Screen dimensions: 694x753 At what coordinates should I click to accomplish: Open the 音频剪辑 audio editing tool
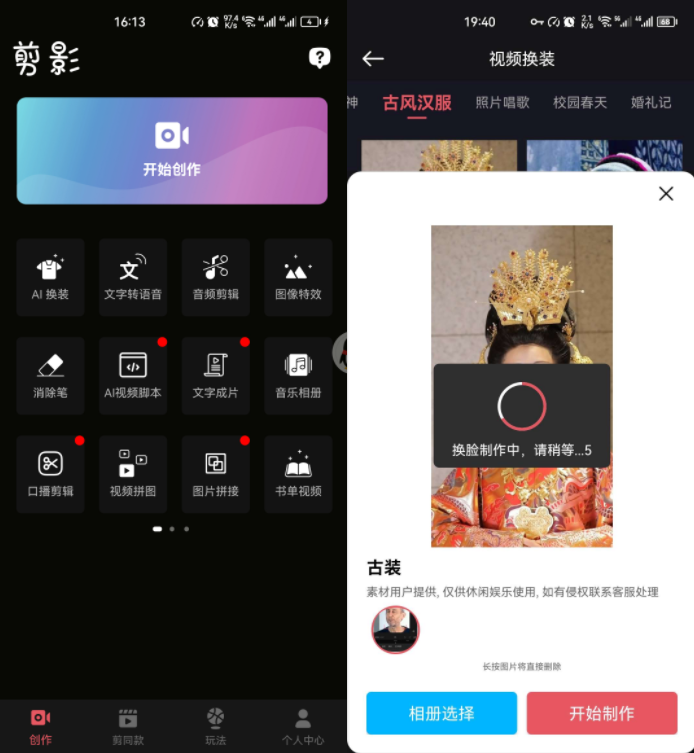pos(215,277)
